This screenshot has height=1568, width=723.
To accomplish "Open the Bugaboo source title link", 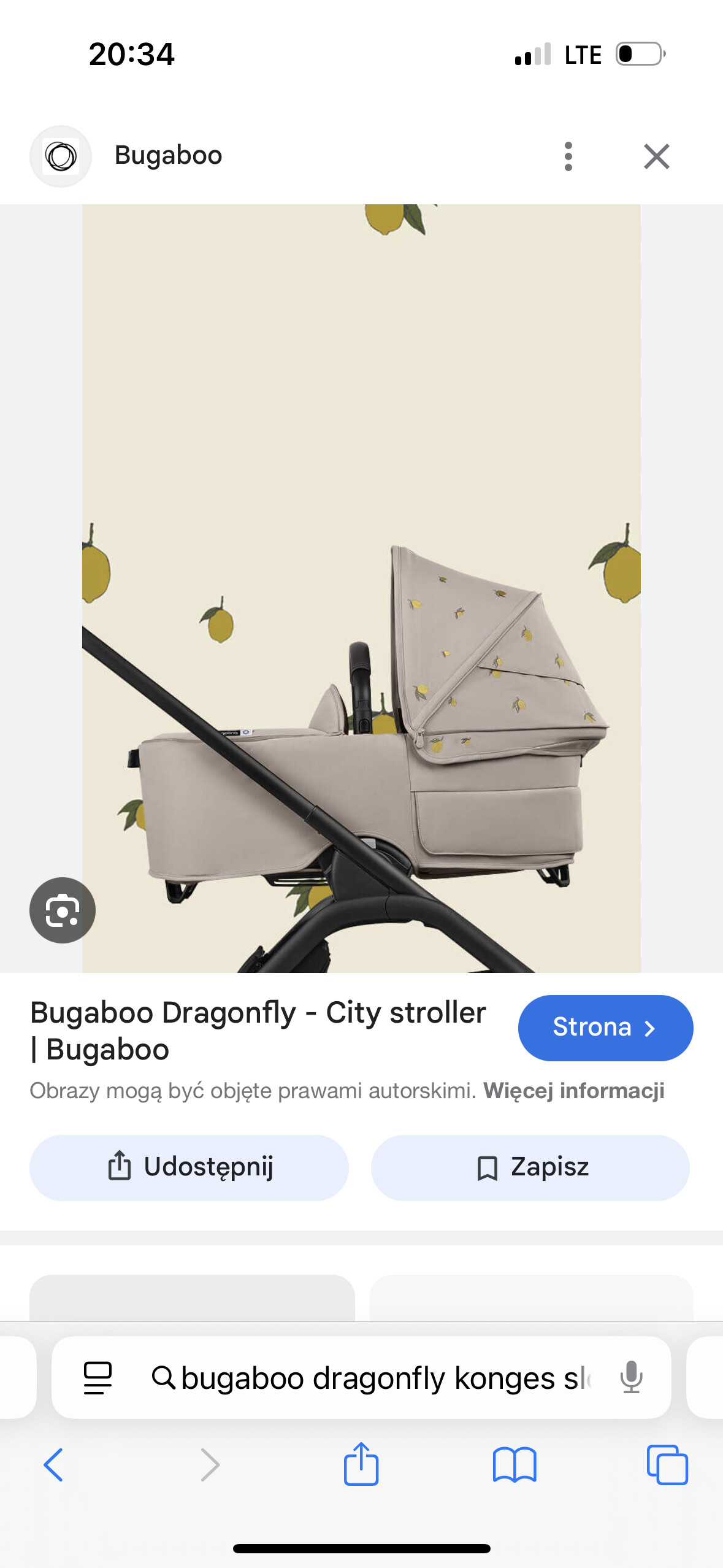I will click(x=258, y=1031).
